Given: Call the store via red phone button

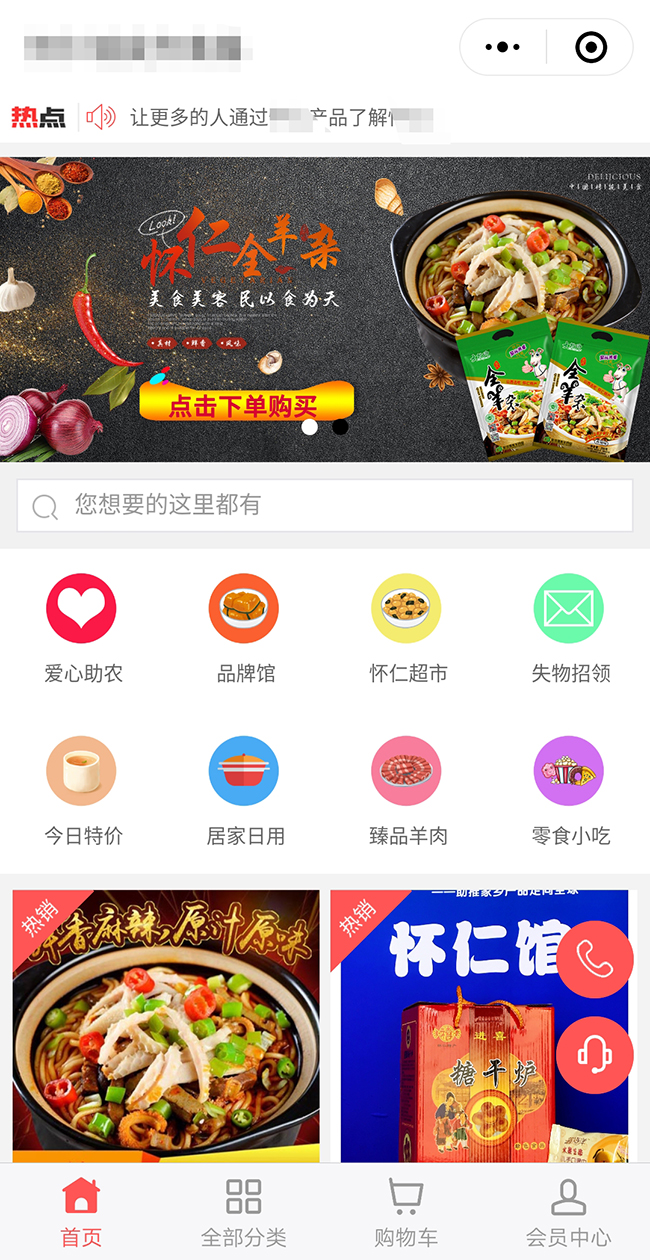Looking at the screenshot, I should [x=594, y=960].
